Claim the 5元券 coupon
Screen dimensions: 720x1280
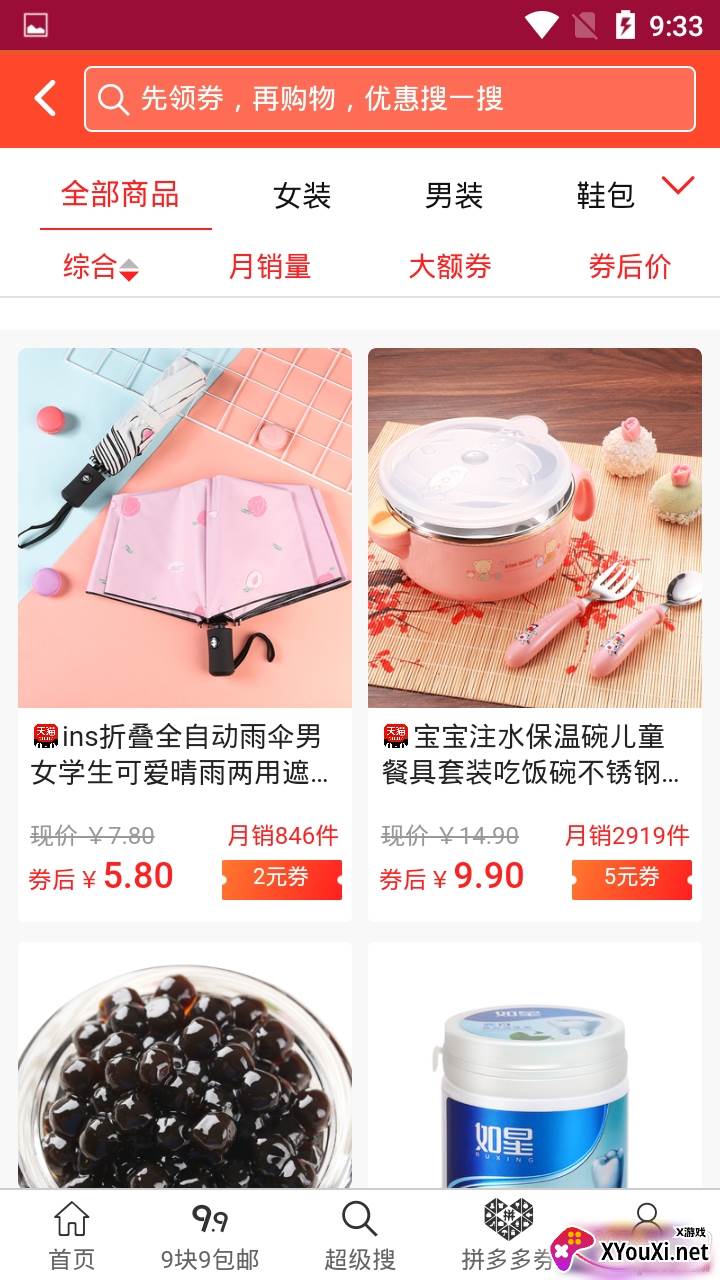coord(631,879)
